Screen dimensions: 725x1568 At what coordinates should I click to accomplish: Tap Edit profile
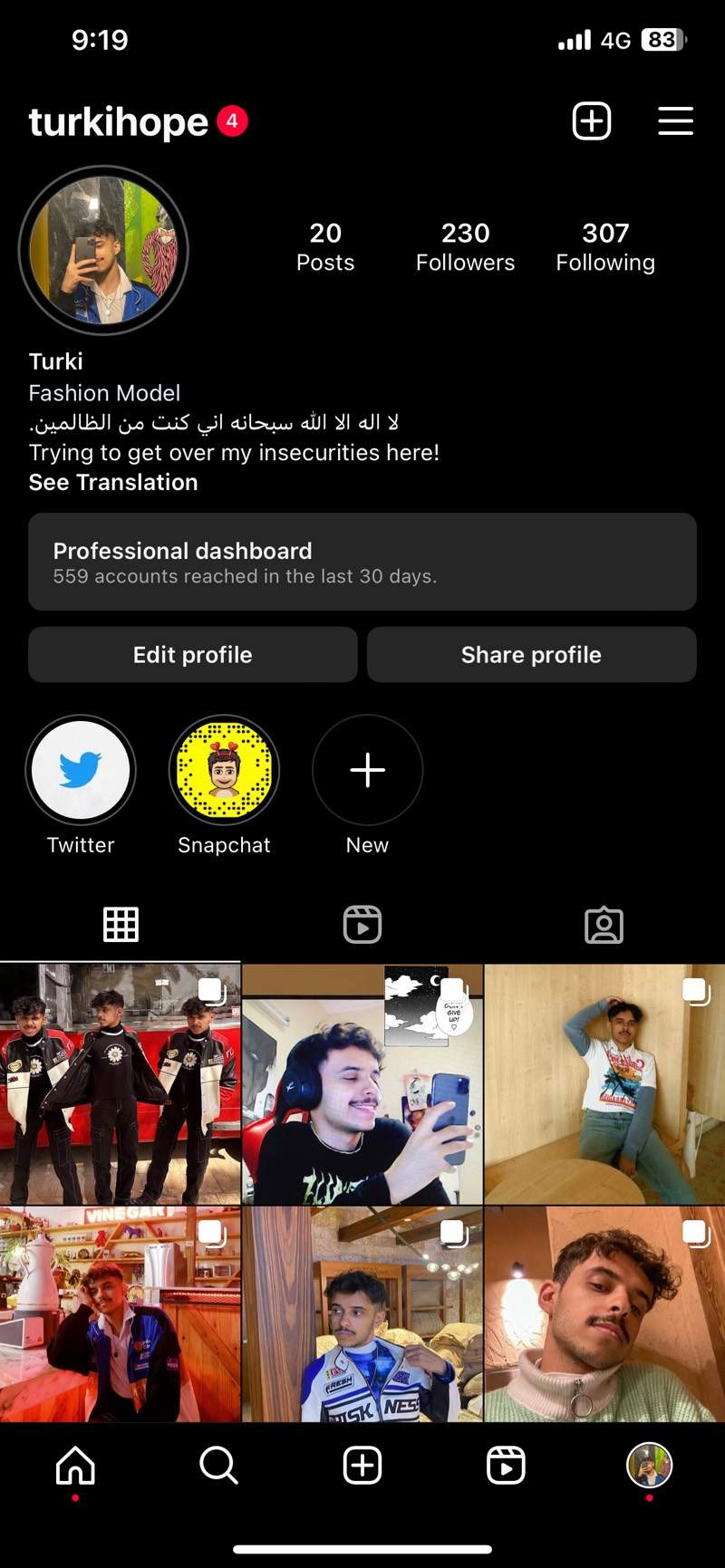tap(193, 654)
